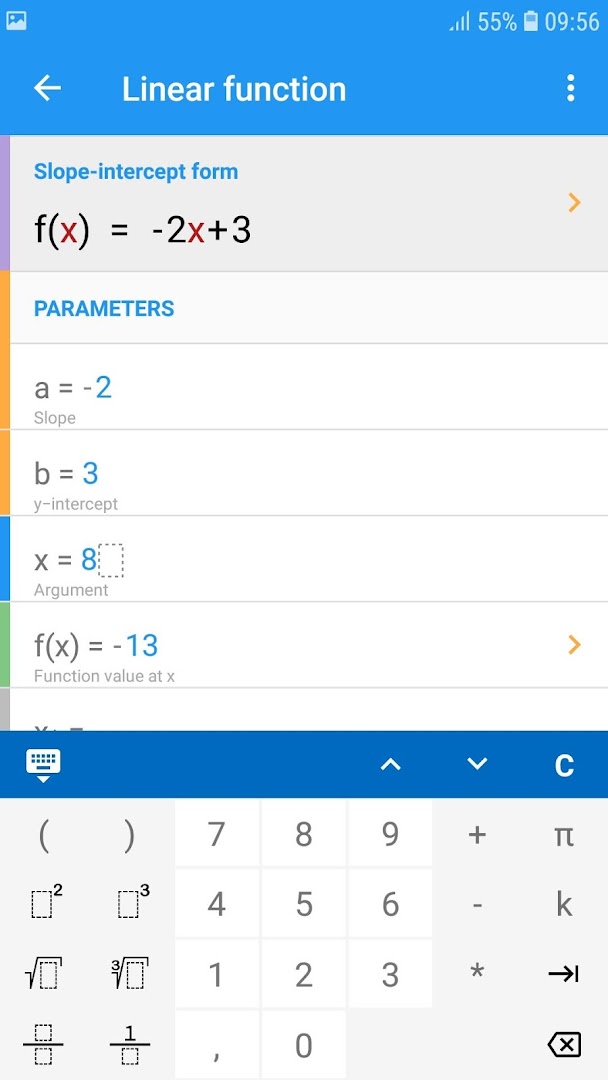Move to the next field with down arrow
608x1080 pixels.
[x=477, y=765]
